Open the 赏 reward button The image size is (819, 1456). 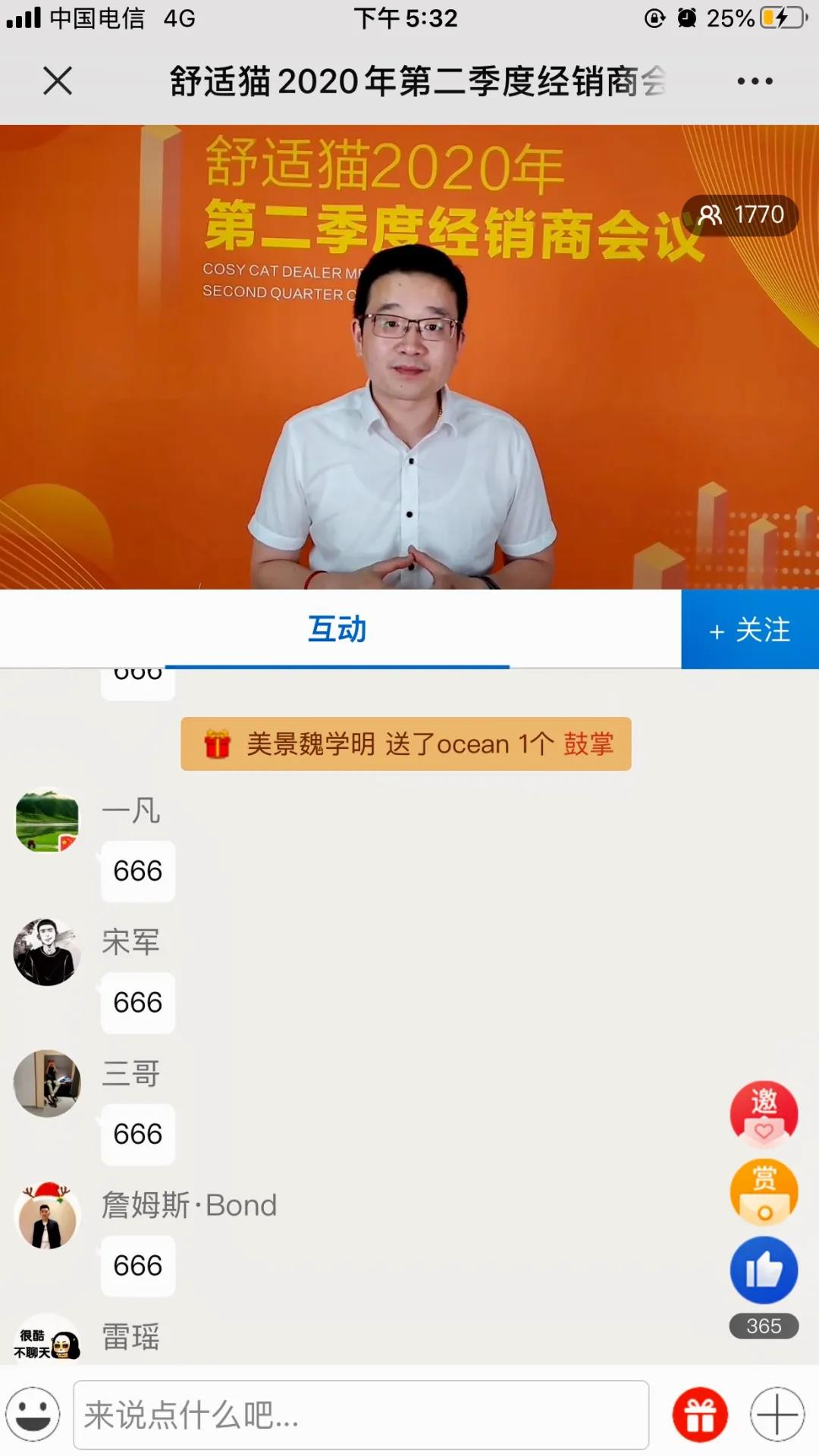[764, 1191]
